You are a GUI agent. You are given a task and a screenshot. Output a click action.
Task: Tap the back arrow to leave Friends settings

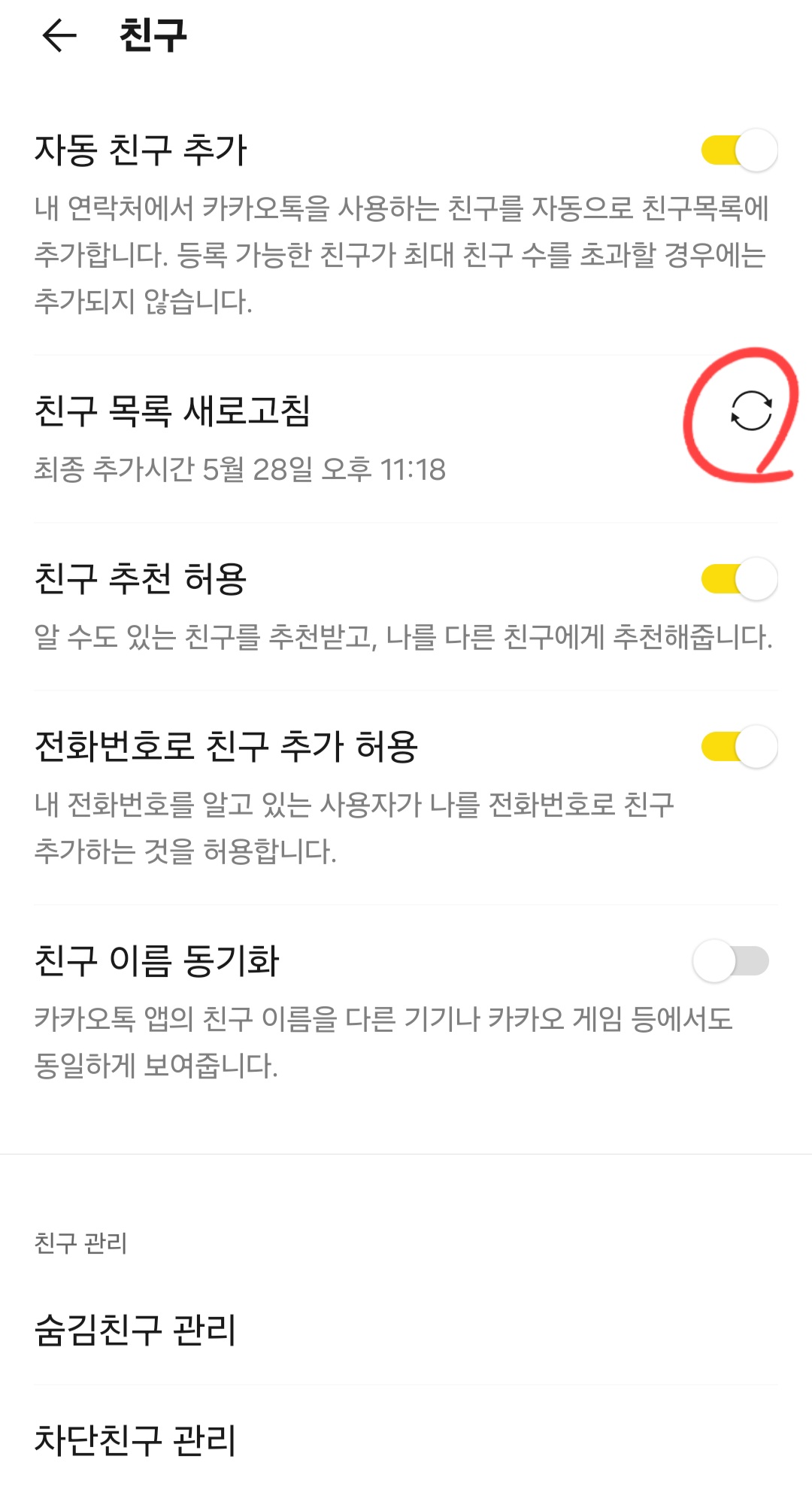pyautogui.click(x=60, y=36)
